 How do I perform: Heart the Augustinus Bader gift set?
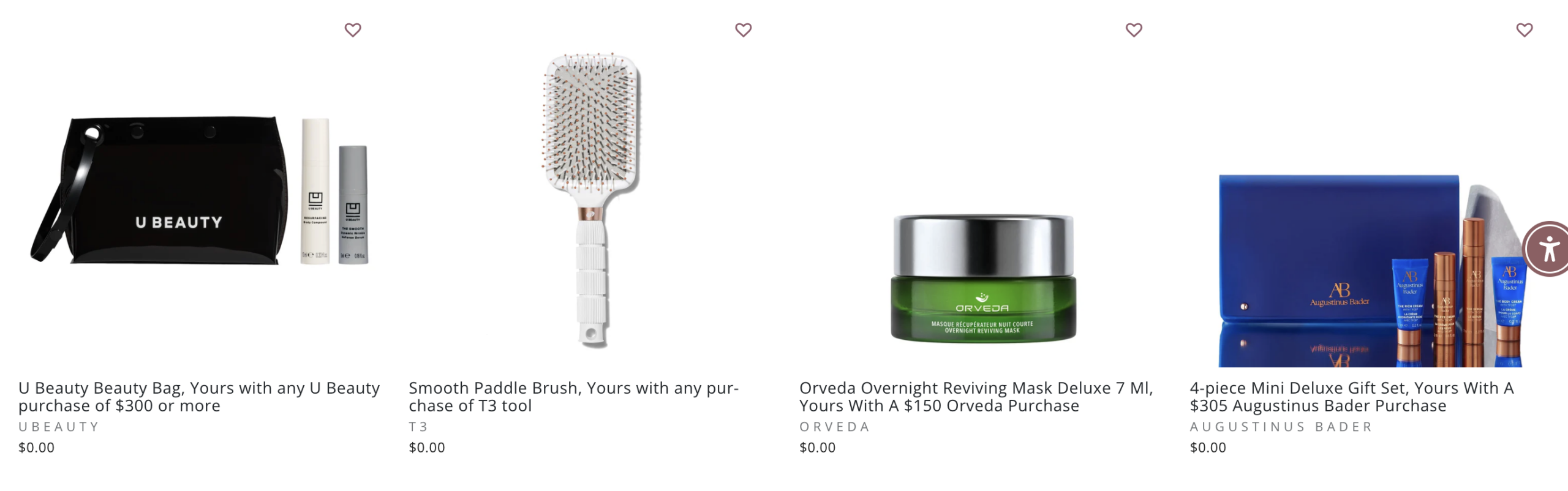(x=1524, y=29)
